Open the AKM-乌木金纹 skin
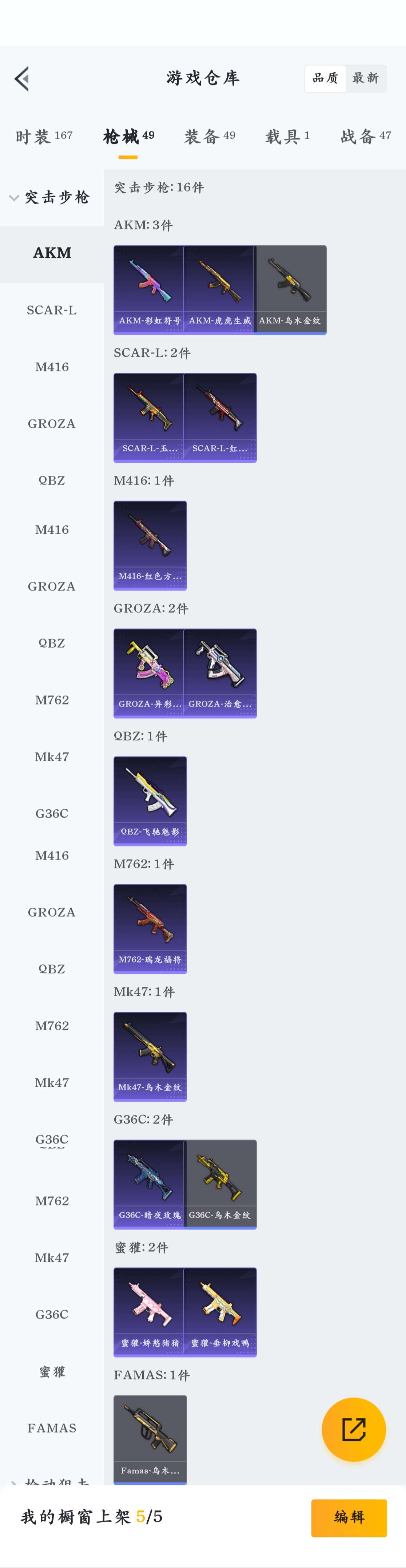Image resolution: width=406 pixels, height=1568 pixels. [290, 289]
